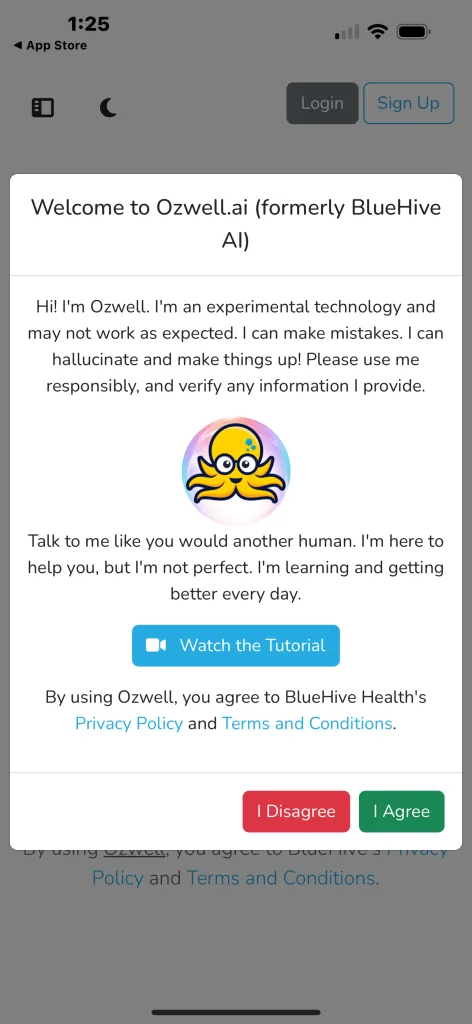Image resolution: width=472 pixels, height=1024 pixels.
Task: Watch the Tutorial video
Action: [236, 645]
